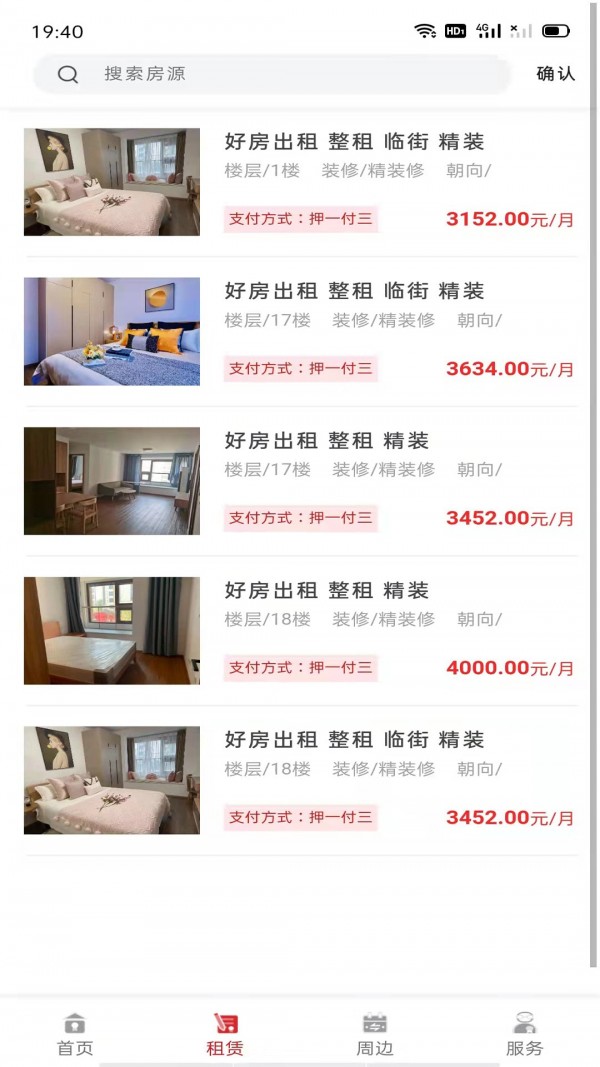Confirm the search with 确认
600x1067 pixels.
tap(556, 74)
